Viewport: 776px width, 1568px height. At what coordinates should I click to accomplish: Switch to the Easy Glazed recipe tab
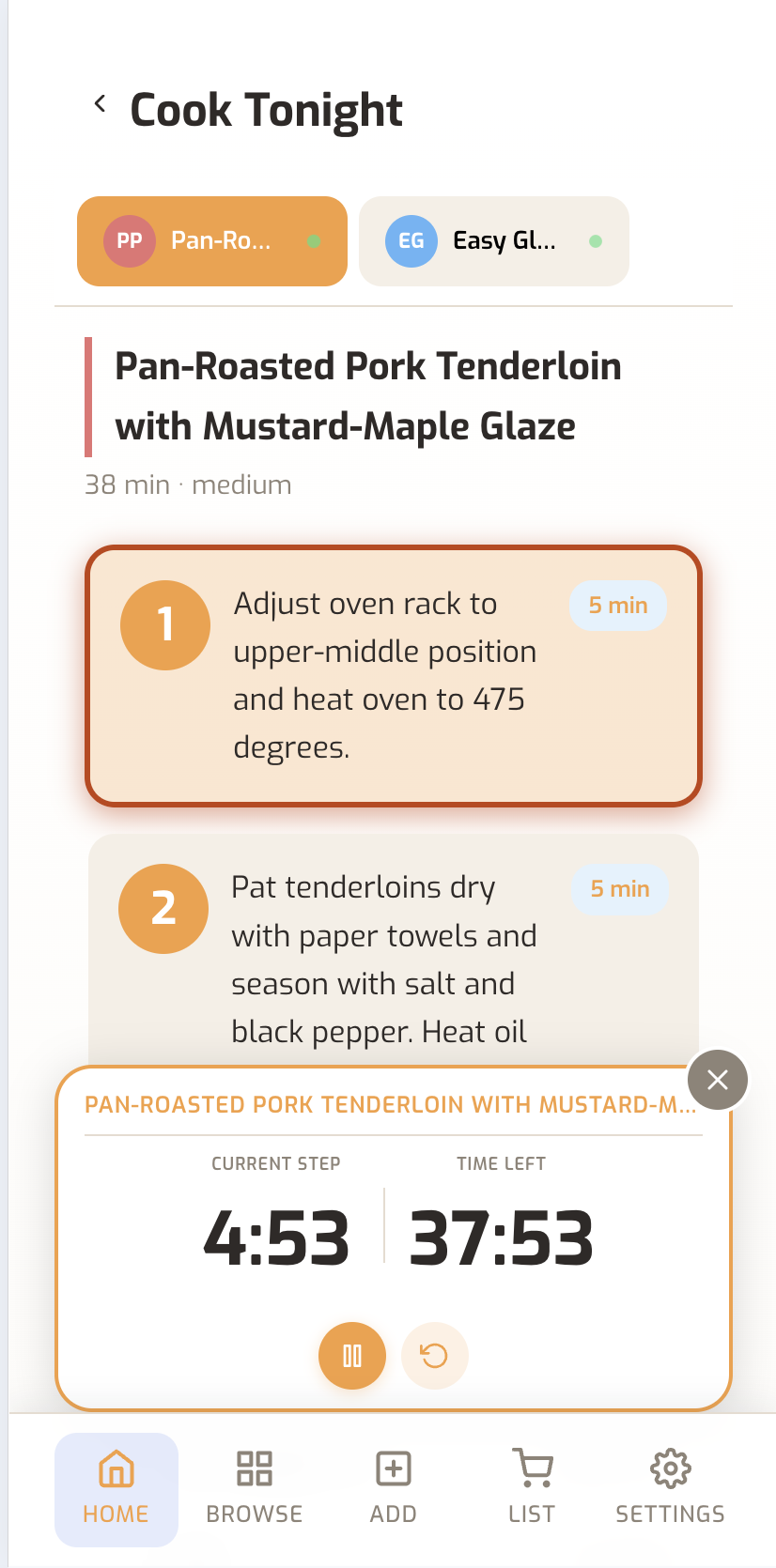click(x=493, y=241)
